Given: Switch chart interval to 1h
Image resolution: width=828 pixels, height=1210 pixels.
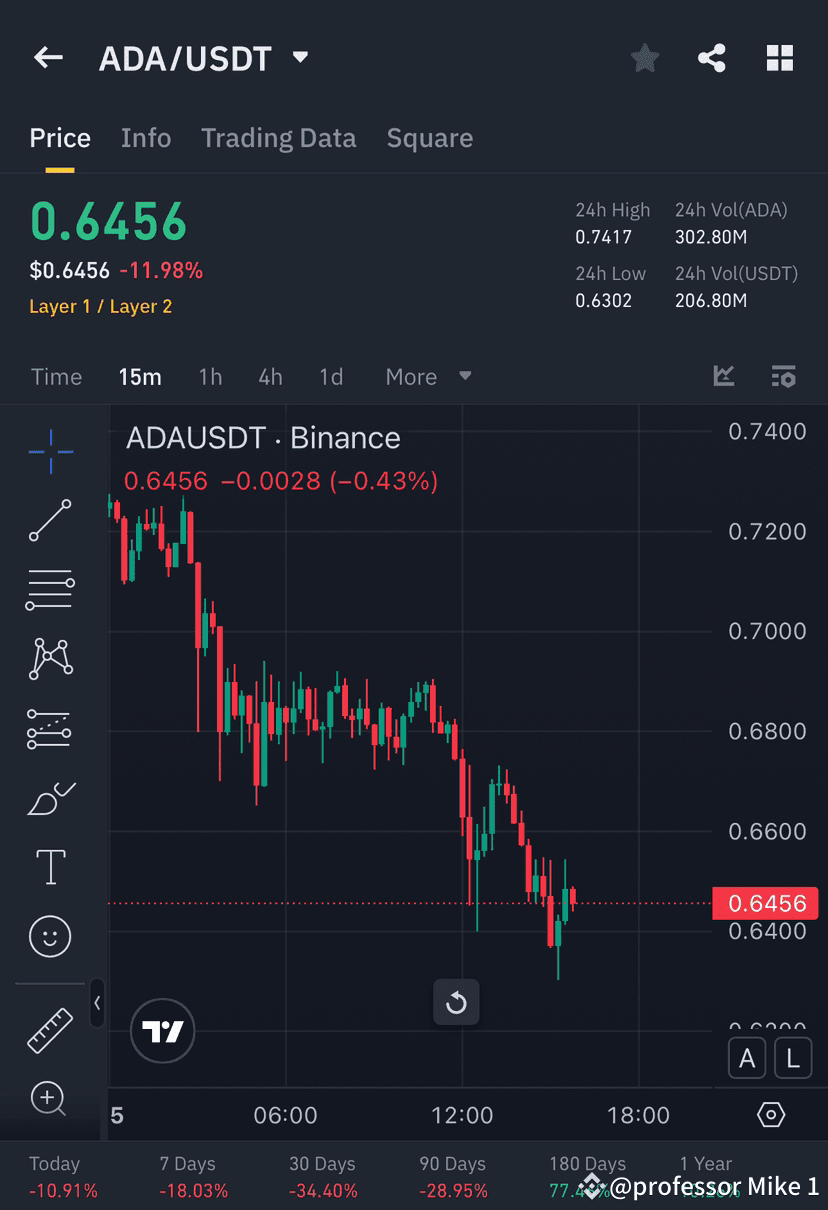Looking at the screenshot, I should 210,377.
